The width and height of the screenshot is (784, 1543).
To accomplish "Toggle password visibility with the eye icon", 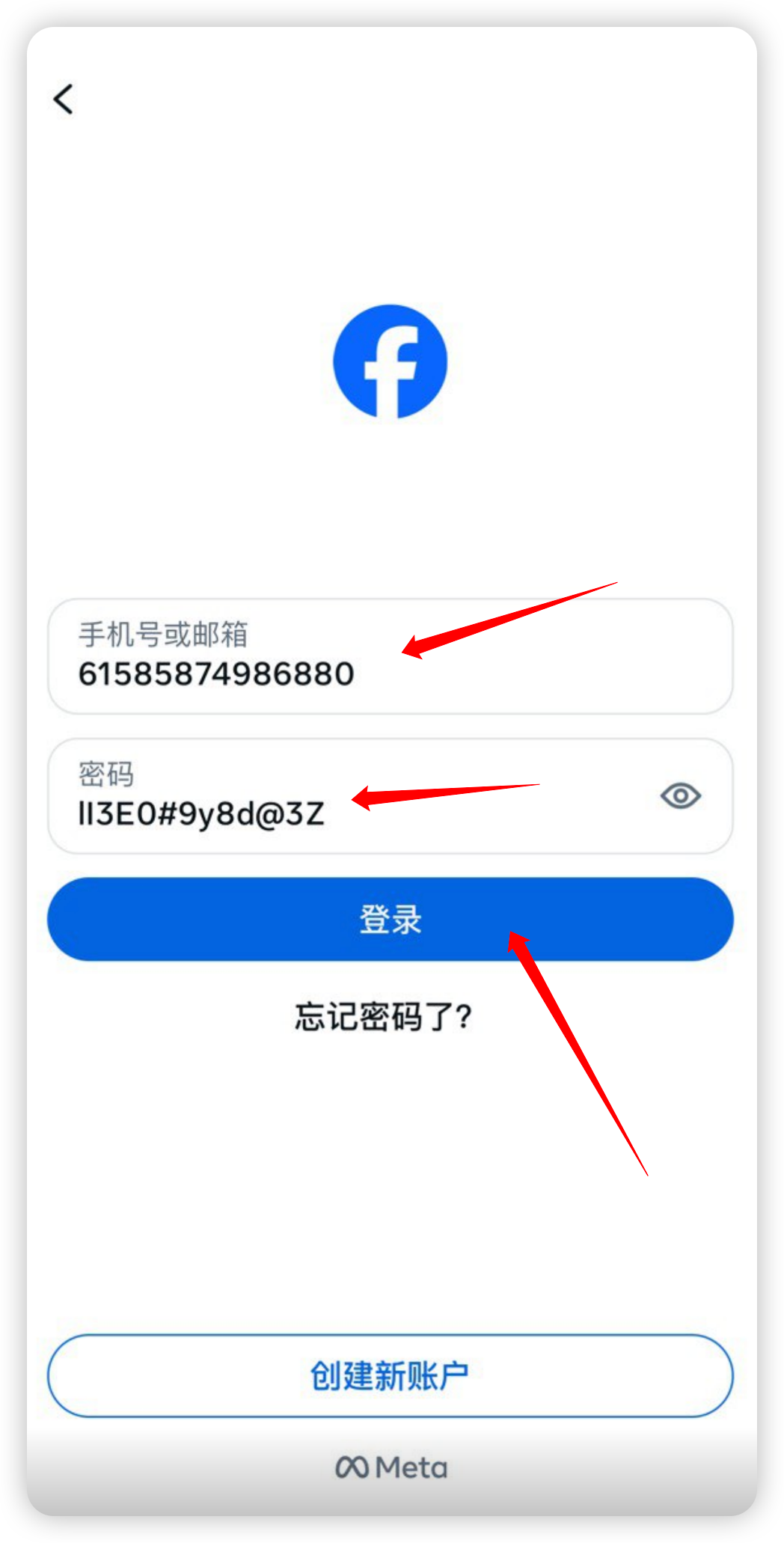I will pos(680,795).
